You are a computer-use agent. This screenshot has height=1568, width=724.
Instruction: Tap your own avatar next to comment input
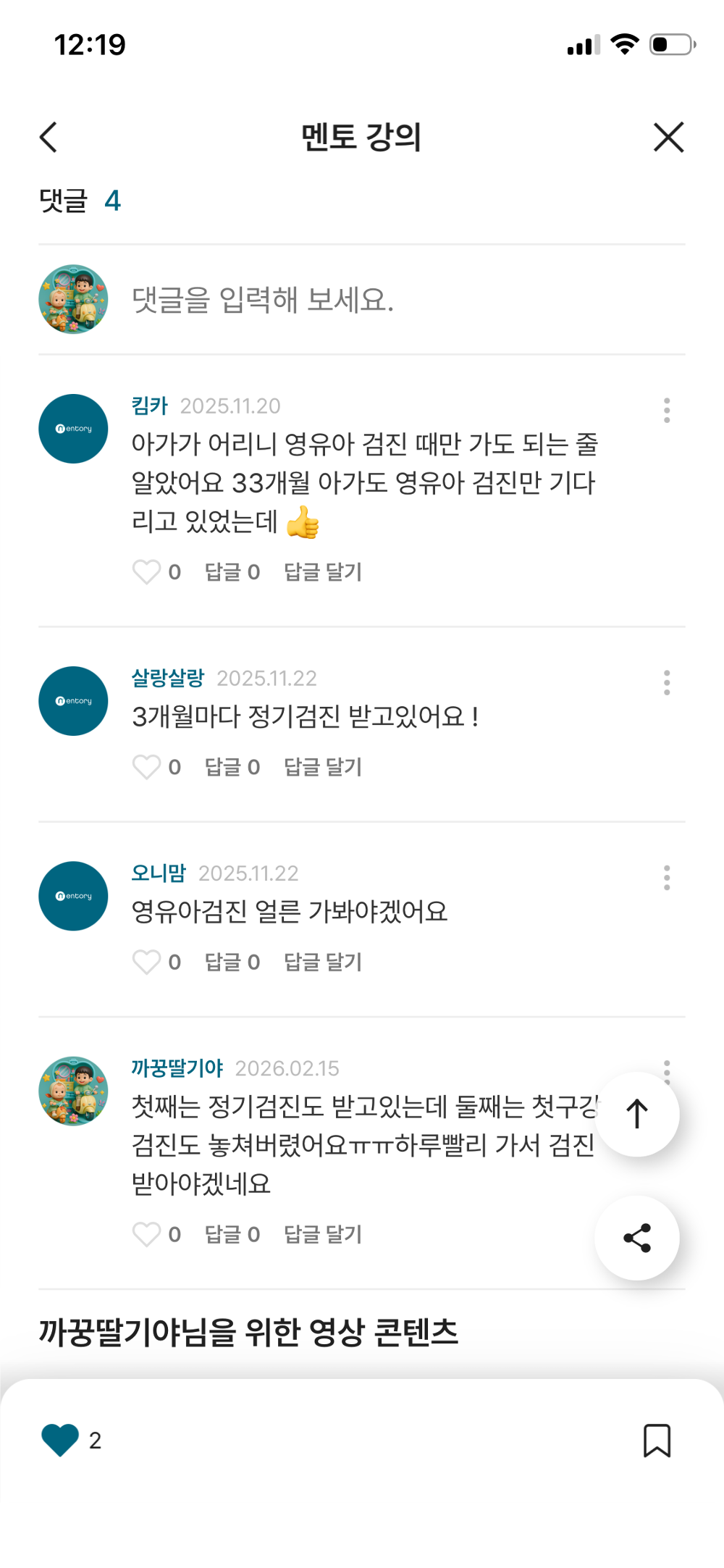[x=72, y=298]
